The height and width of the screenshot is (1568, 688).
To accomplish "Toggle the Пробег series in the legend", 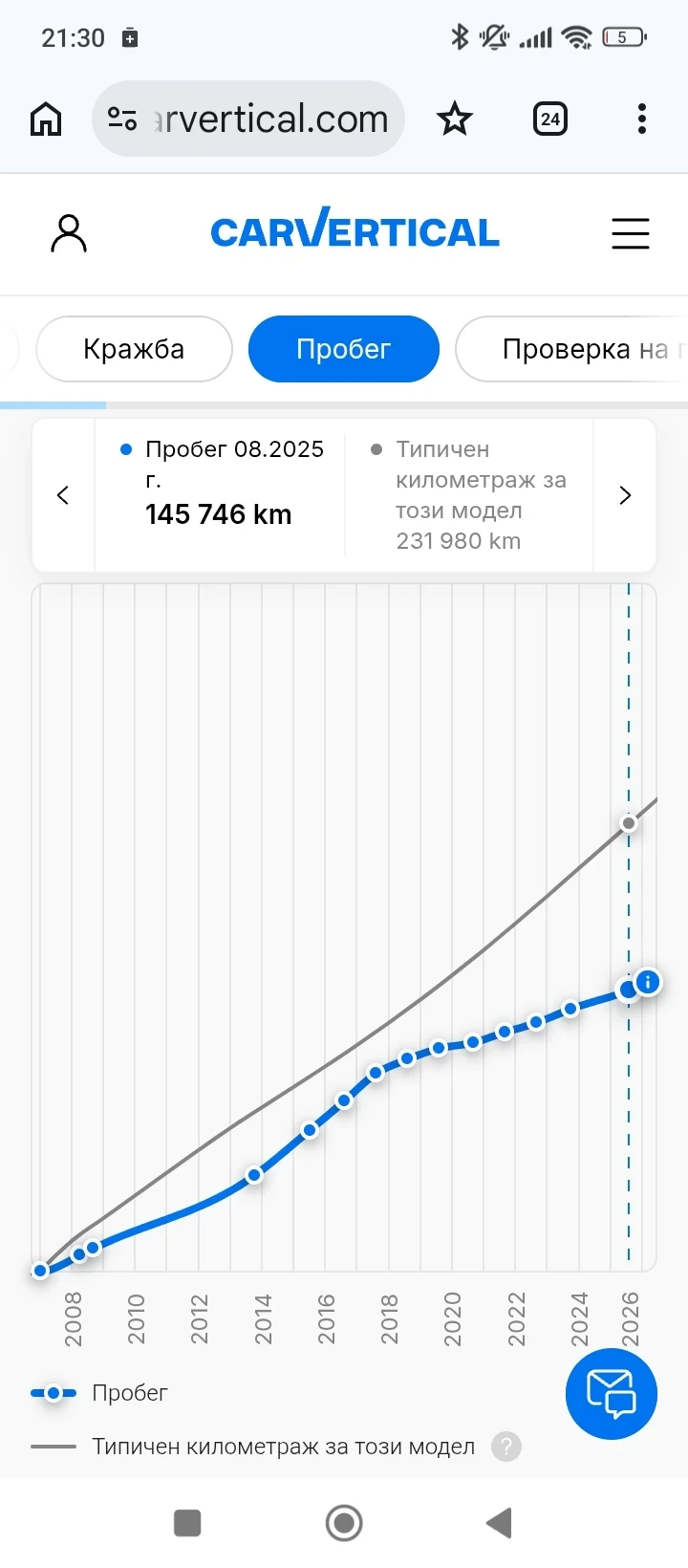I will point(99,1393).
